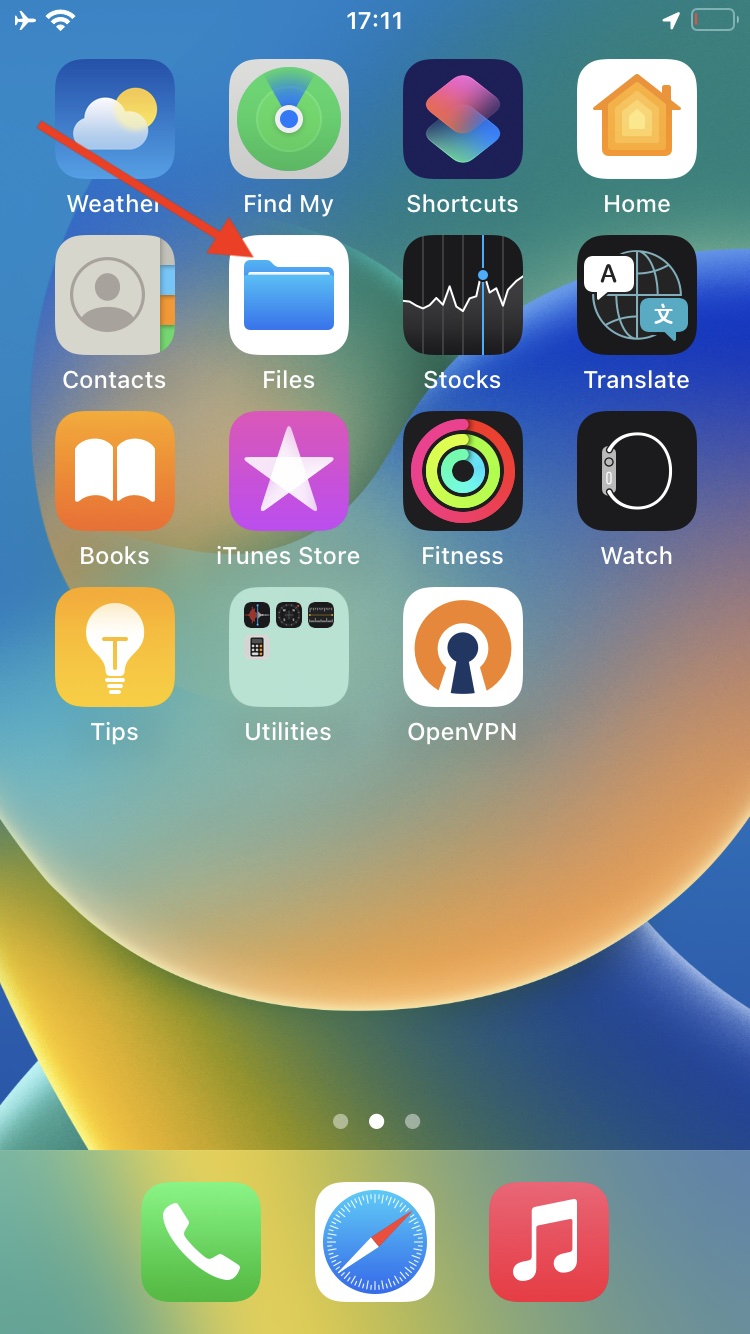The image size is (750, 1334).
Task: Tap the home screen page indicator dots
Action: 376,1122
